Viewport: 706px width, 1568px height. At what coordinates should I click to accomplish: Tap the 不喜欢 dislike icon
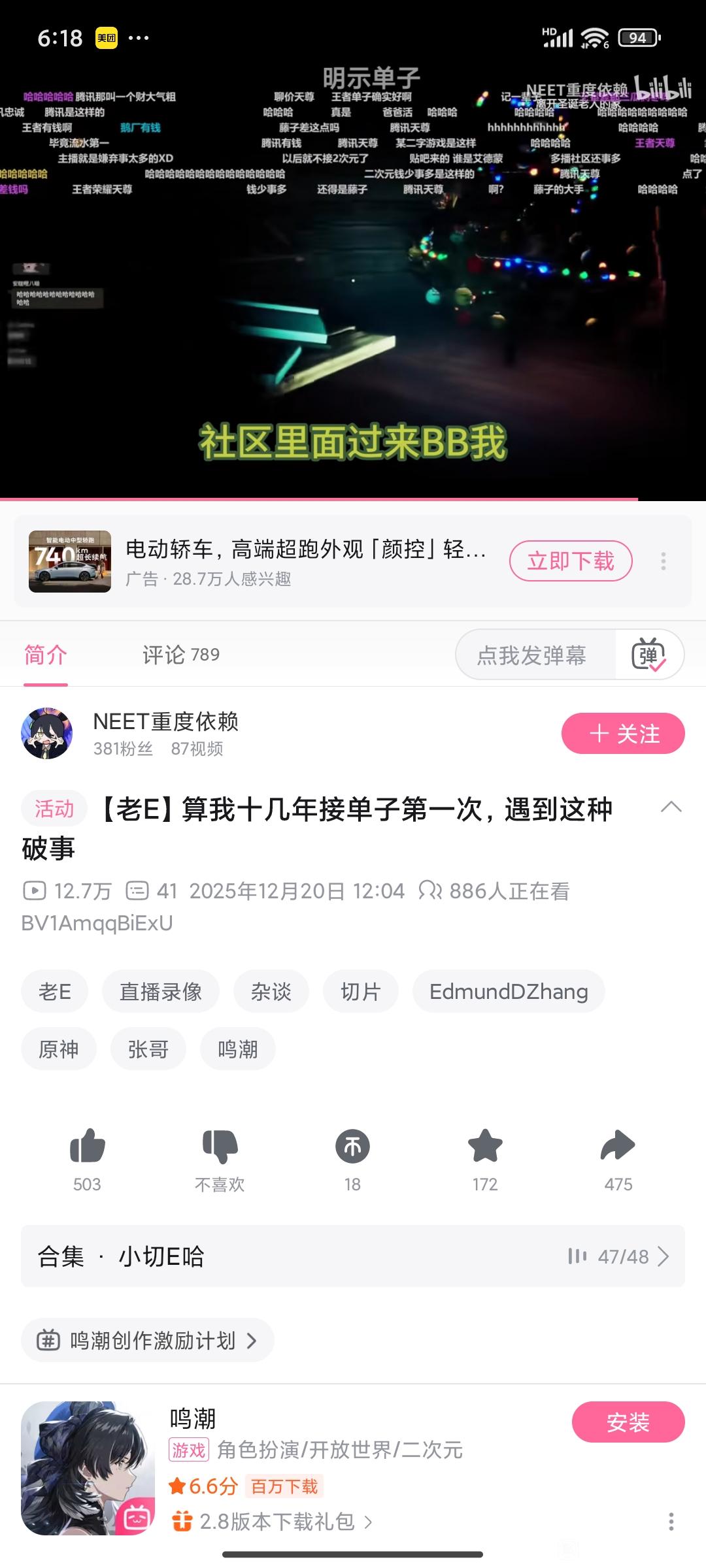[220, 1147]
